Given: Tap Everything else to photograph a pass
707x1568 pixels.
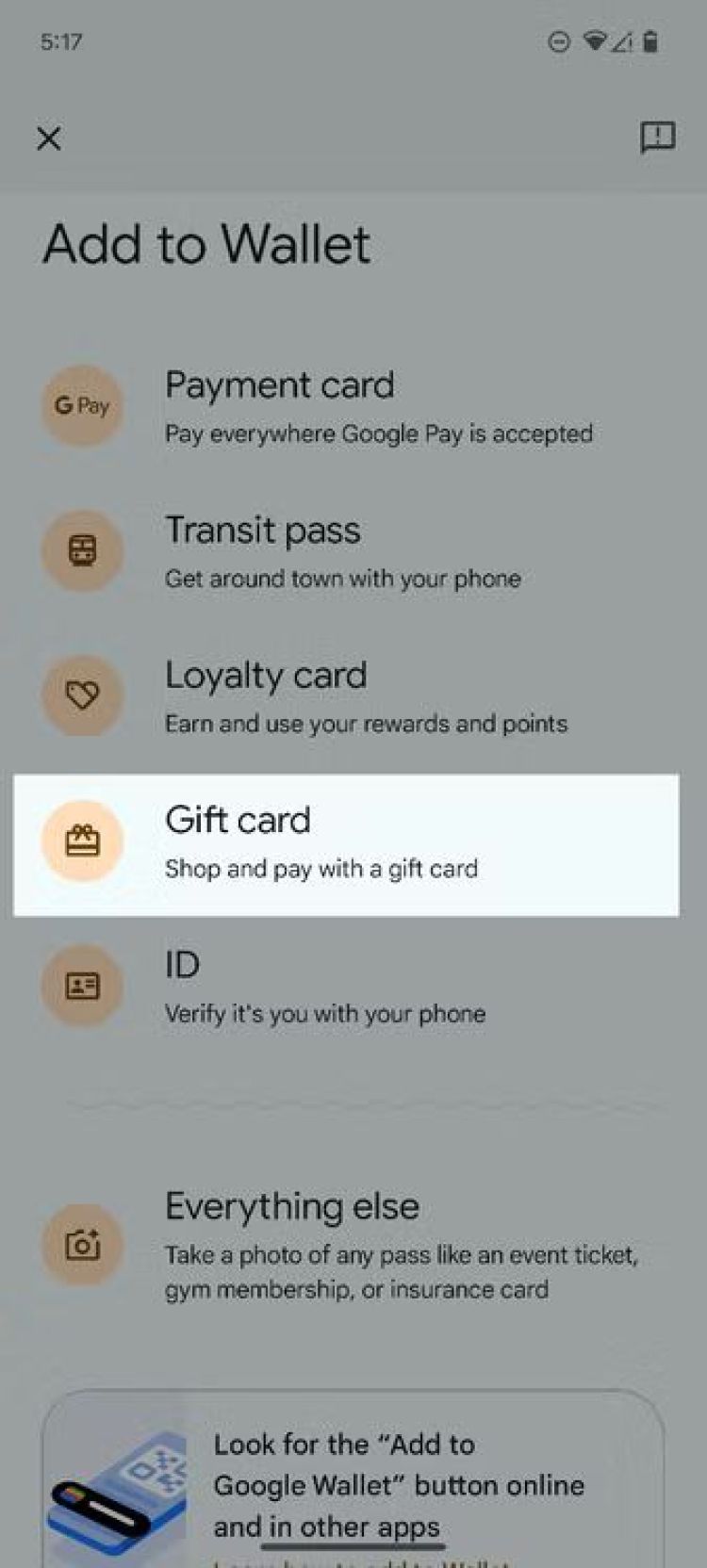Looking at the screenshot, I should click(353, 1245).
